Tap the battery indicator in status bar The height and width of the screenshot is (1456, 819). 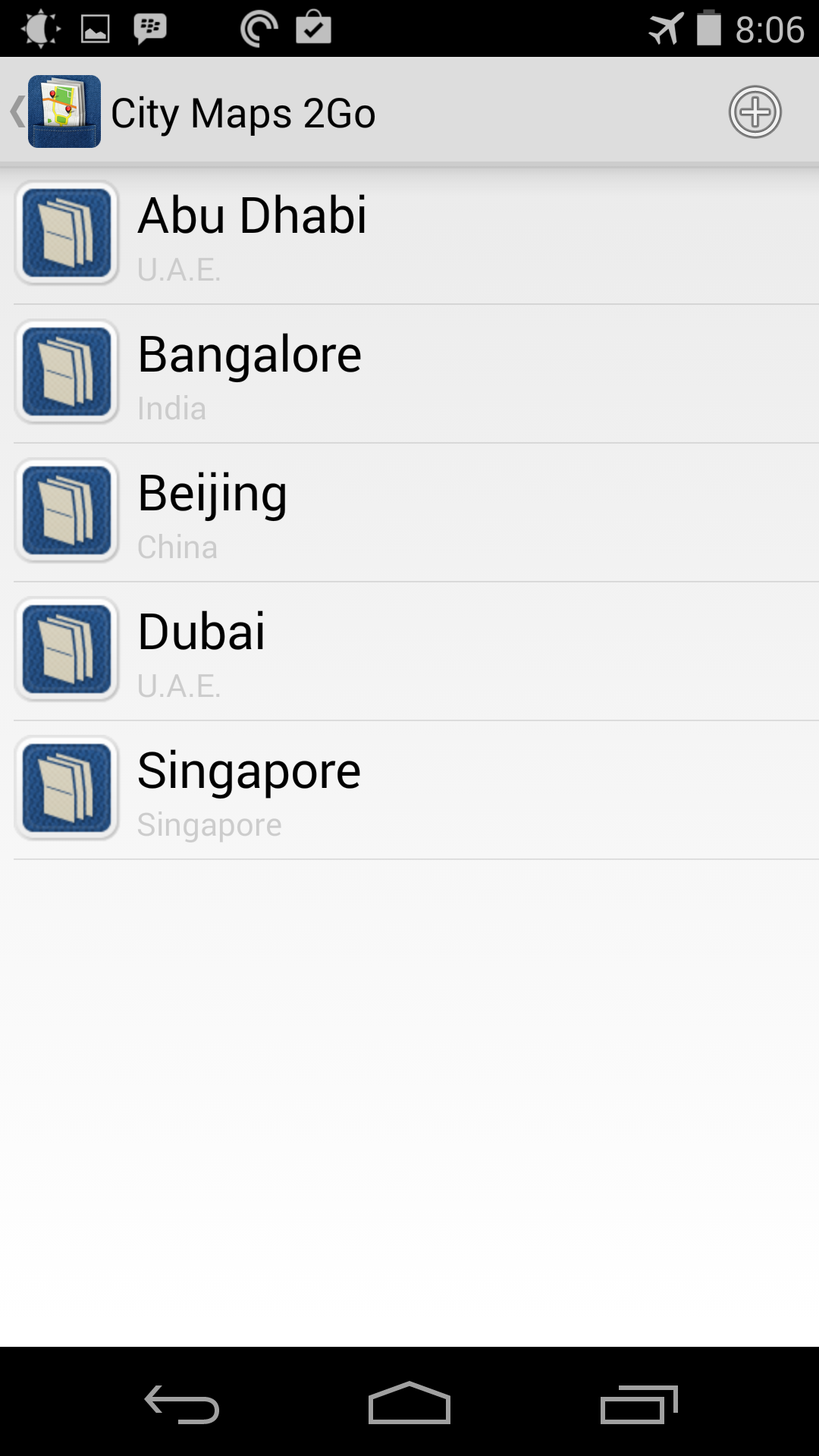click(x=709, y=27)
